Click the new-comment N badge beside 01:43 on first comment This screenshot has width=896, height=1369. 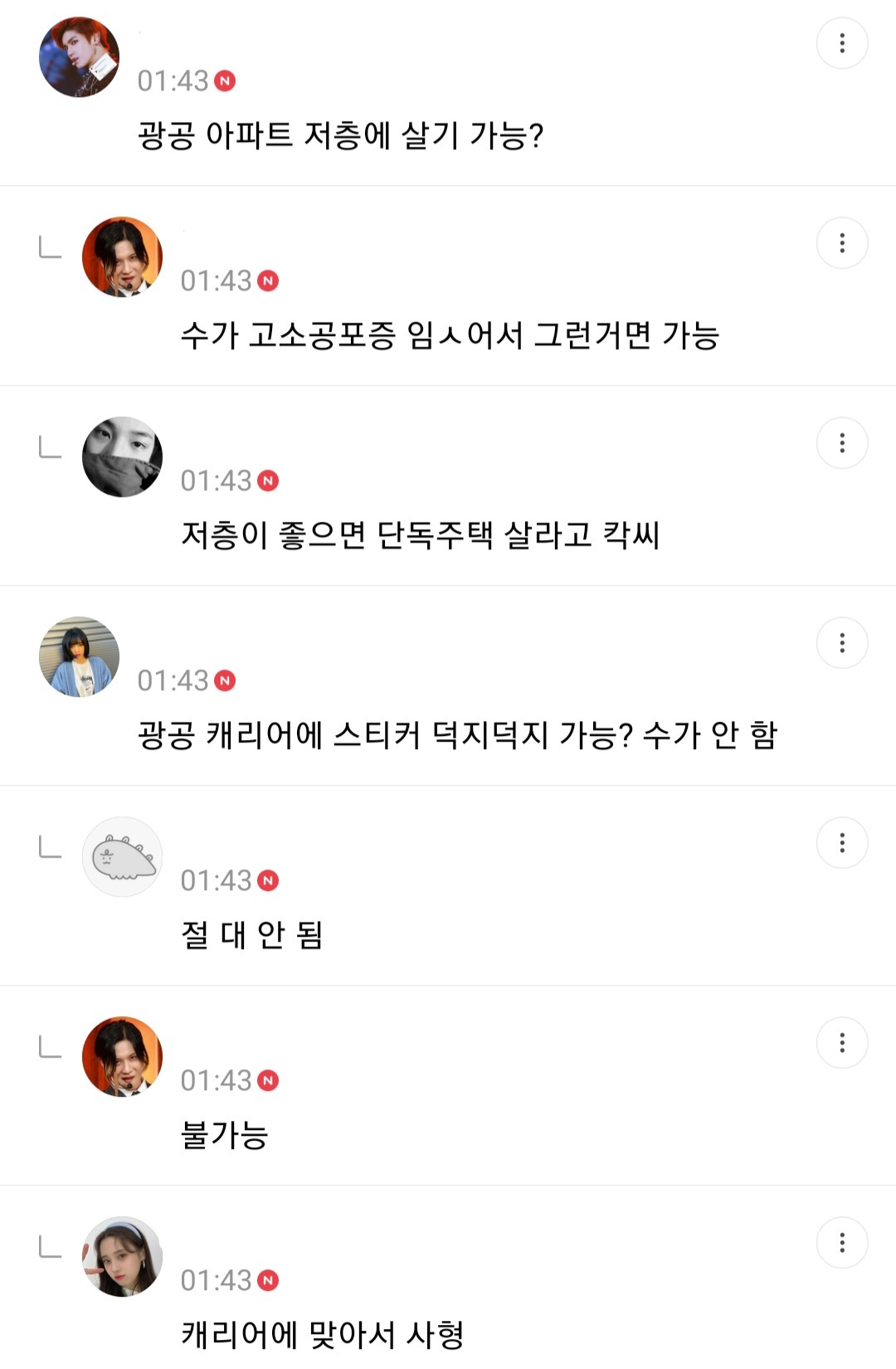[226, 80]
